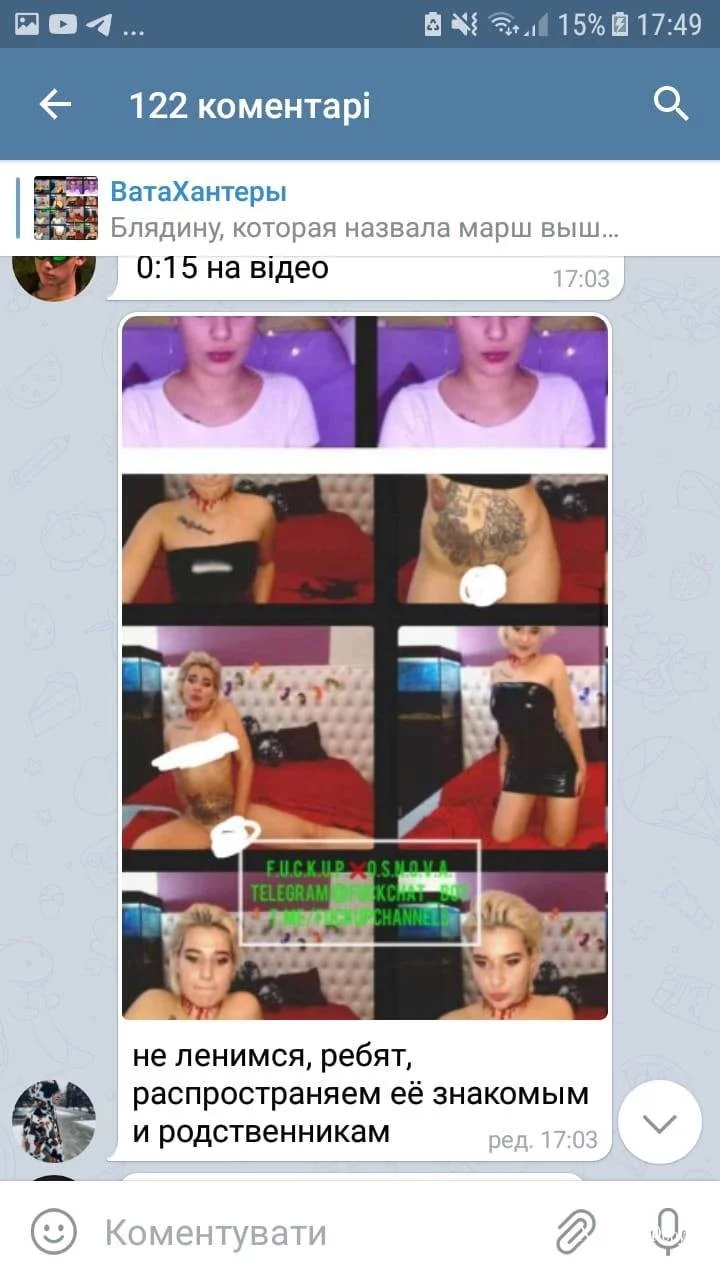The width and height of the screenshot is (720, 1280).
Task: Go back from the comments screen
Action: point(55,104)
